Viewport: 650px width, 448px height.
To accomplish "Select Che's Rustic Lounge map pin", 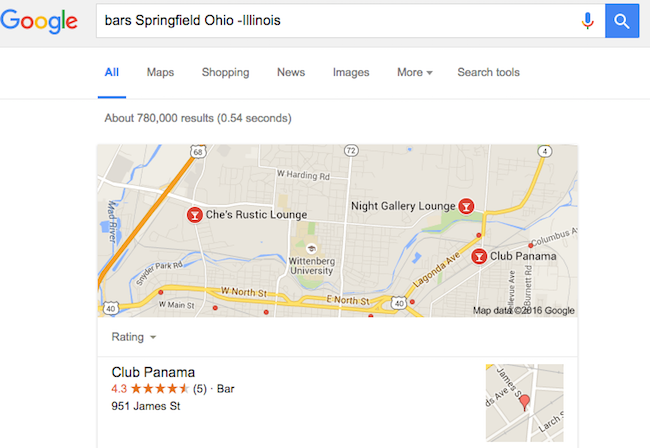I will point(195,215).
